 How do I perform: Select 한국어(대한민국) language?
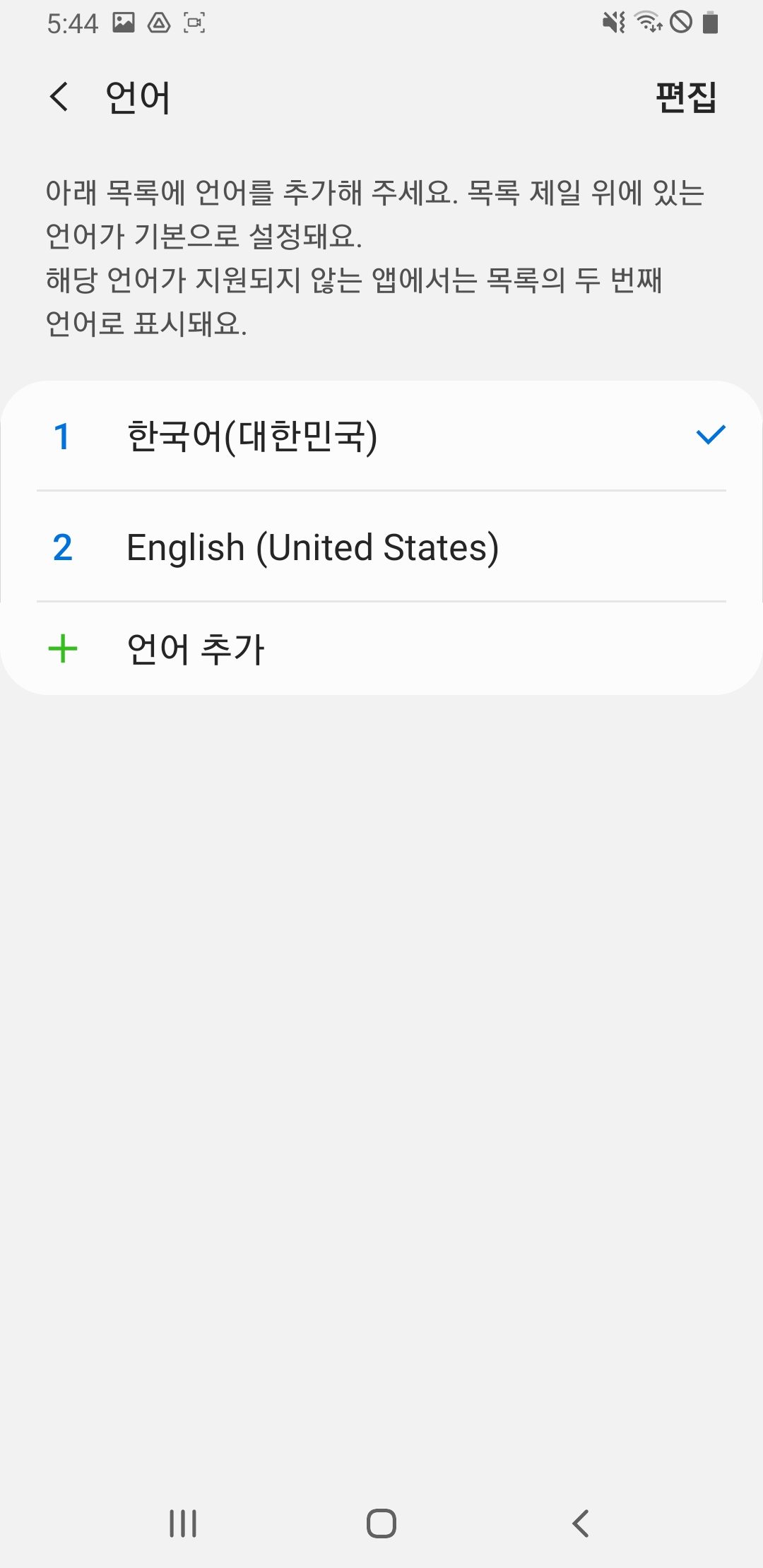point(381,436)
